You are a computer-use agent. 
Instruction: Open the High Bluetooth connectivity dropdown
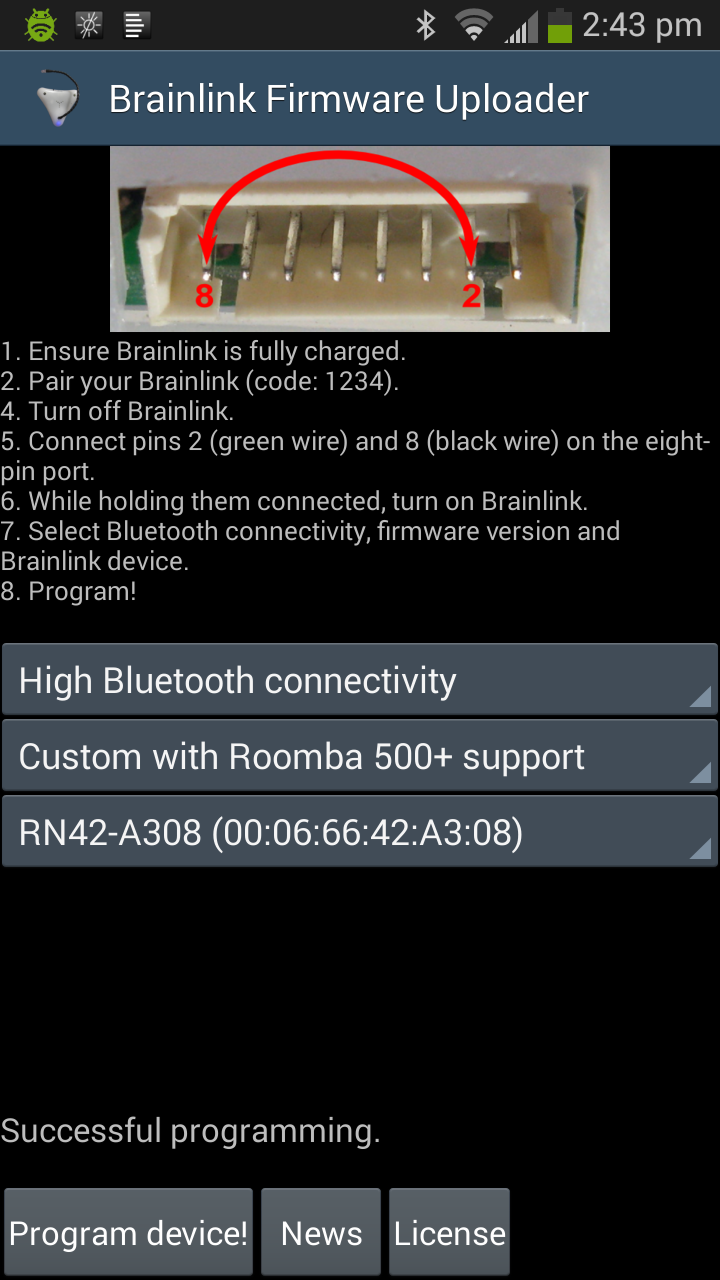point(360,680)
